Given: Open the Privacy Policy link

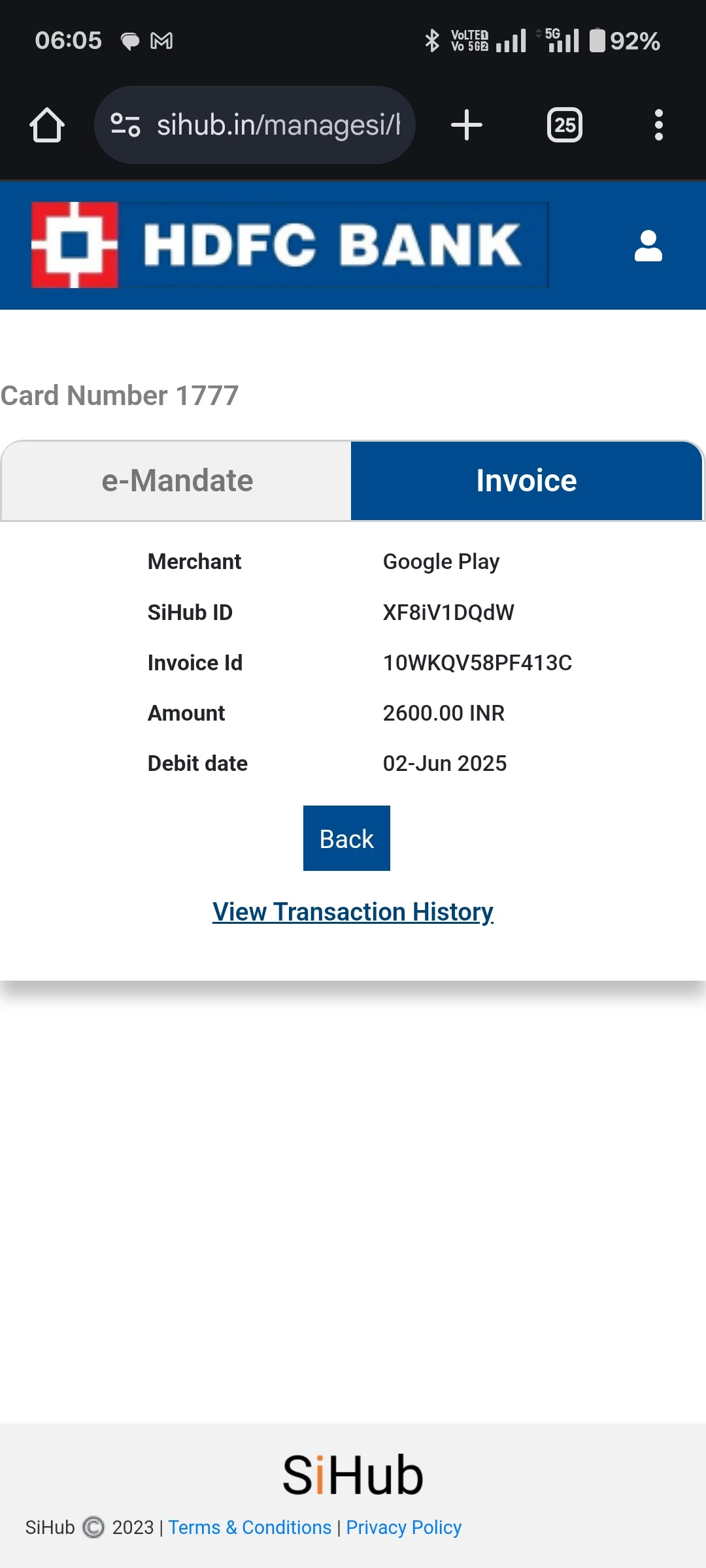Looking at the screenshot, I should tap(403, 1527).
